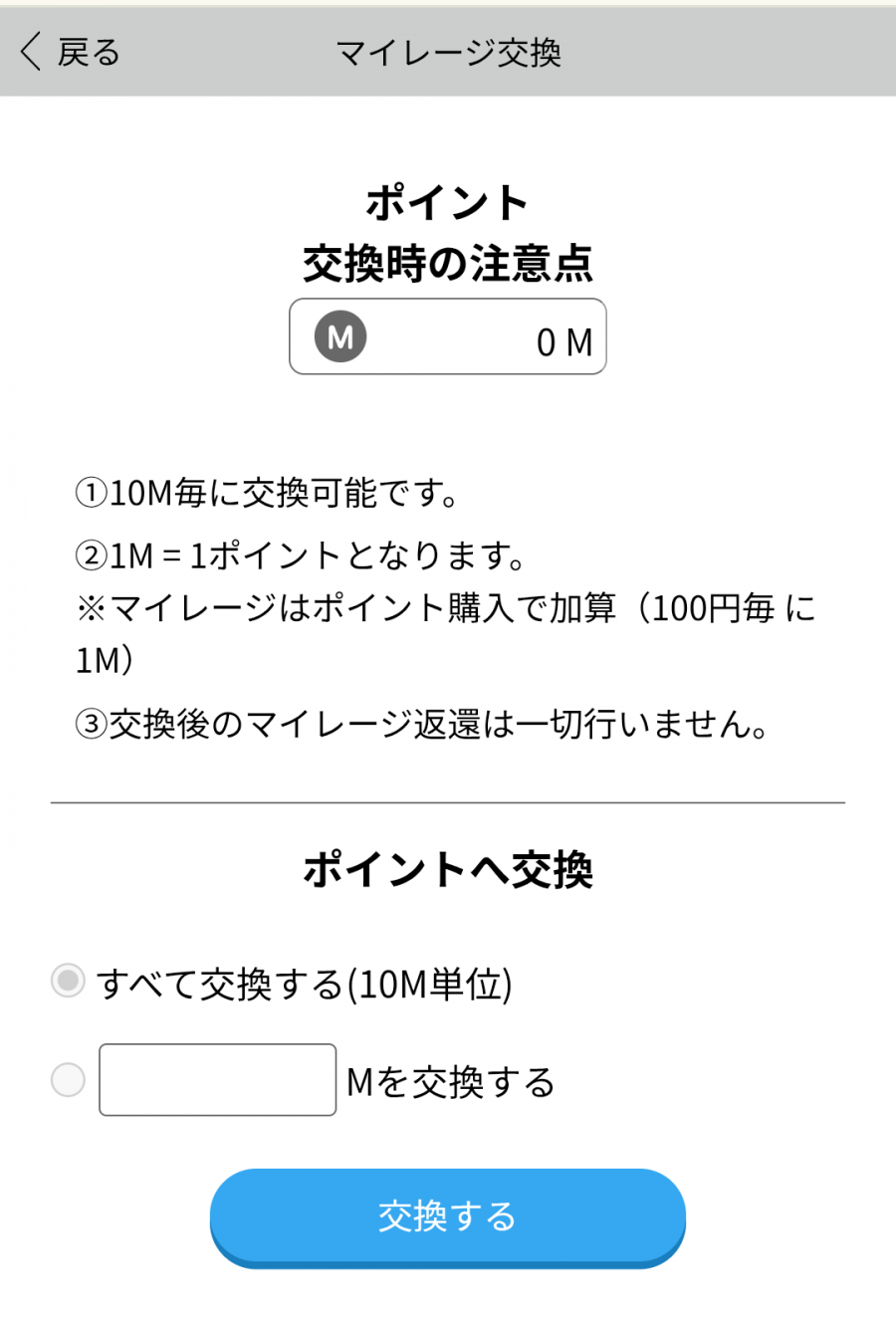Viewport: 896px width, 1322px height.
Task: Select the Mを交換する radio button
Action: 68,1079
